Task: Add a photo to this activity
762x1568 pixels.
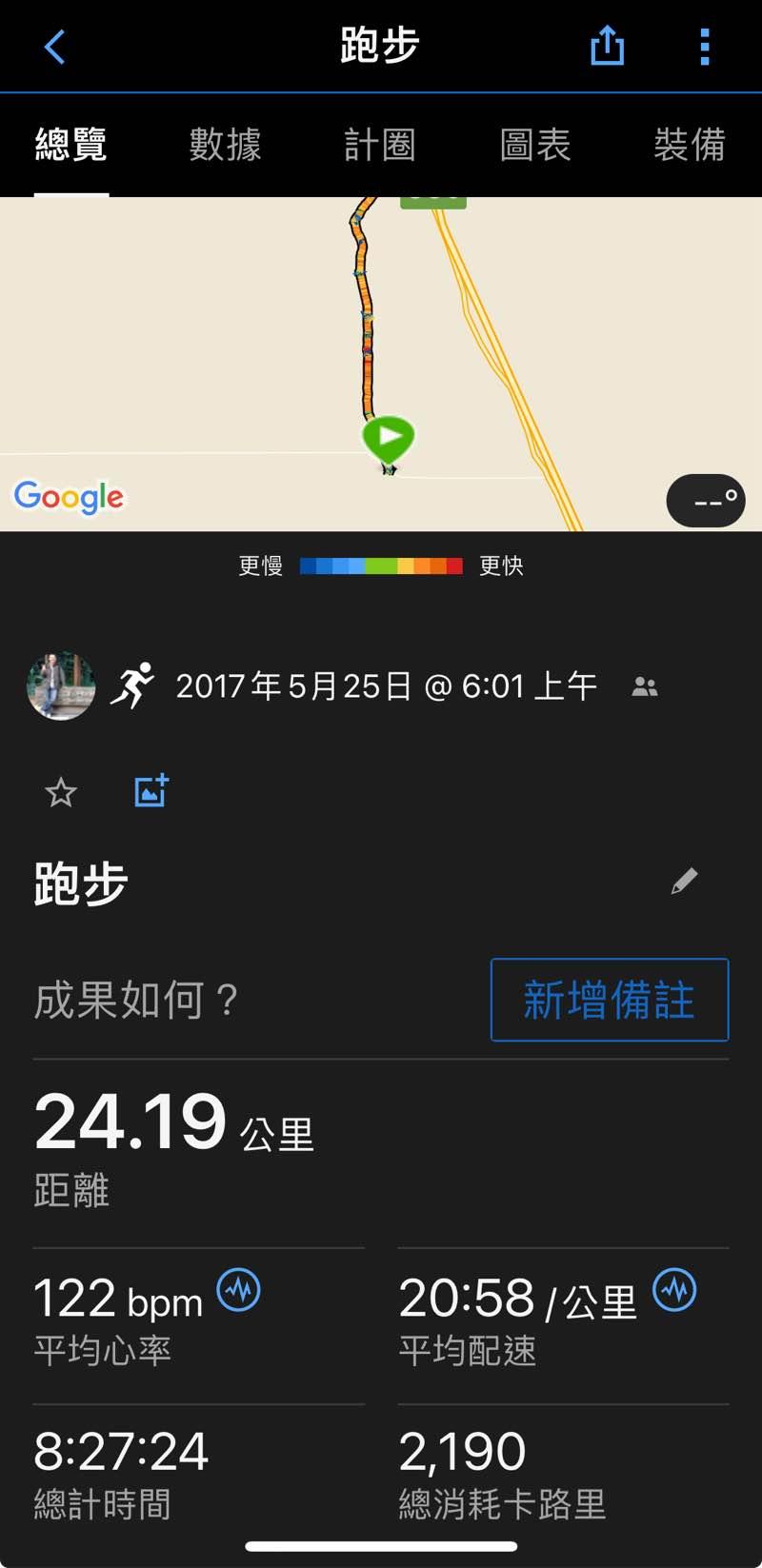Action: coord(151,790)
